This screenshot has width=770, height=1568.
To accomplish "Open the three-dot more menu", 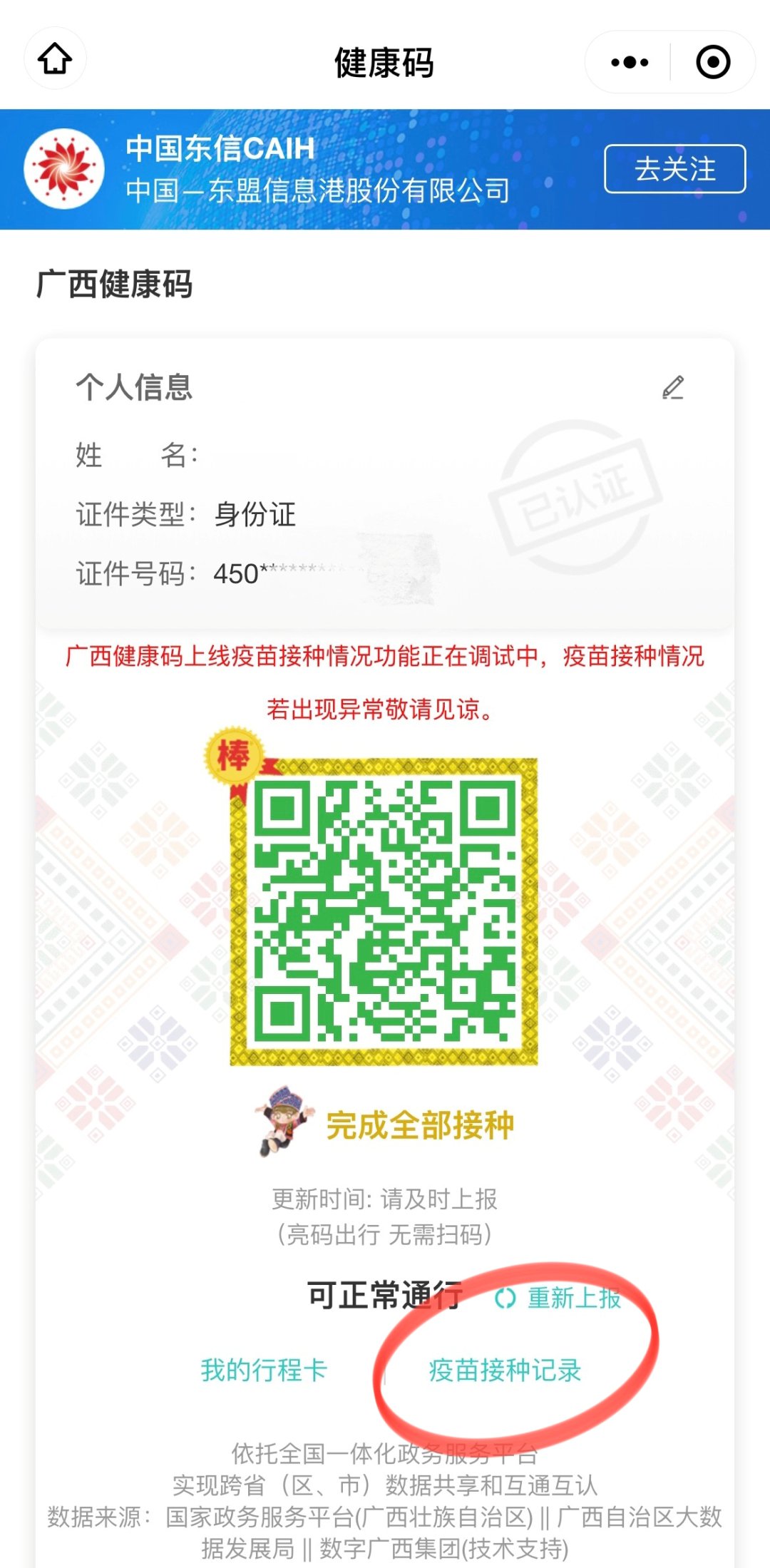I will pyautogui.click(x=630, y=62).
